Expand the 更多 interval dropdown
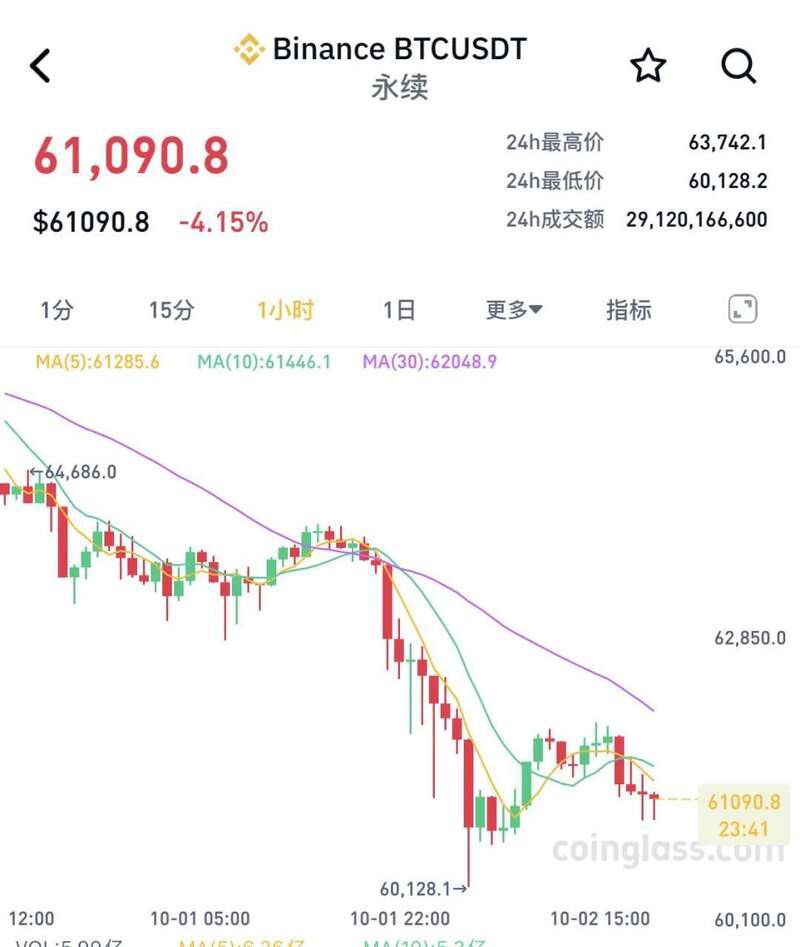 514,310
